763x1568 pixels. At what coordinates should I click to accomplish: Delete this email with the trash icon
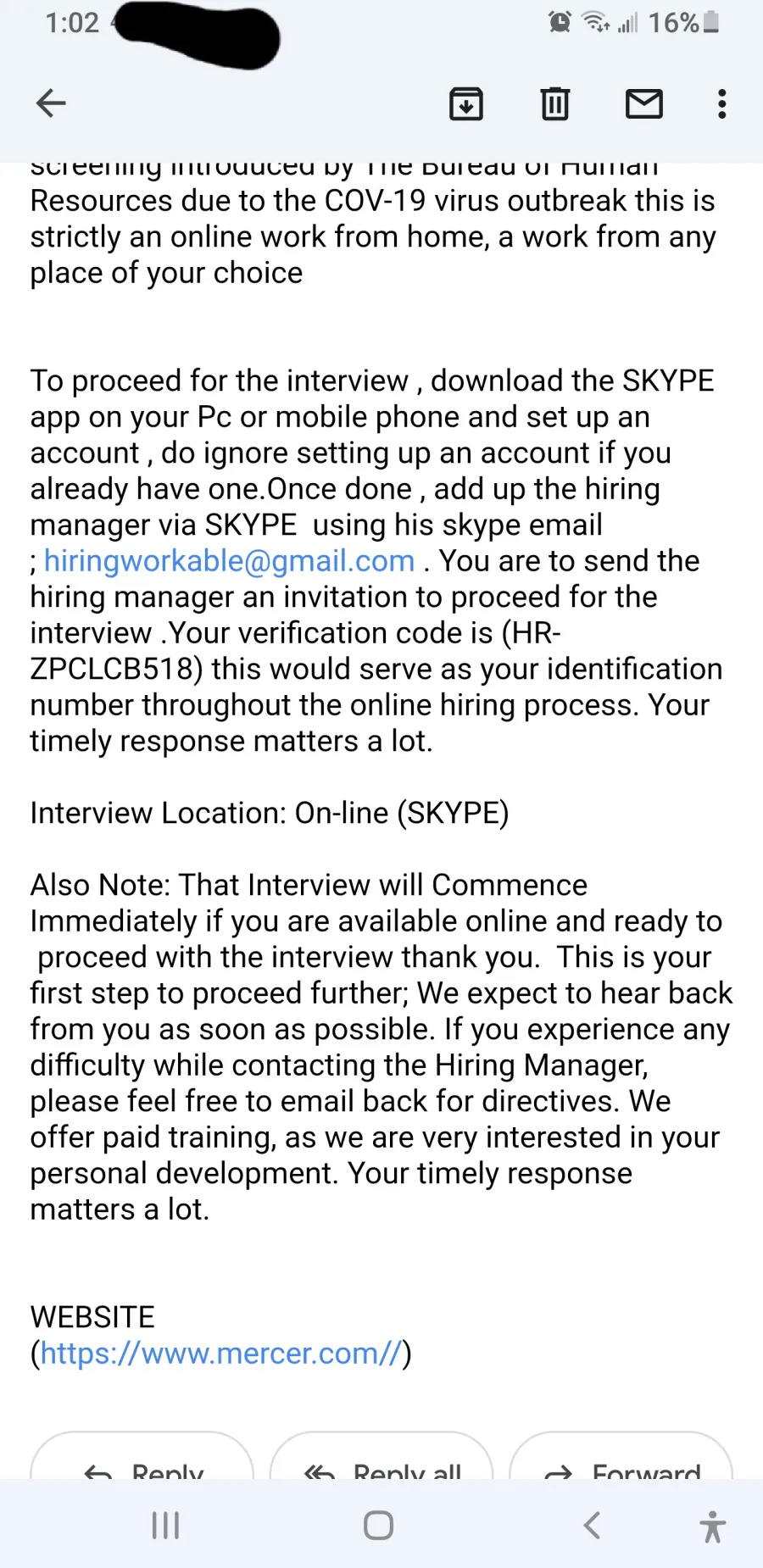point(555,103)
